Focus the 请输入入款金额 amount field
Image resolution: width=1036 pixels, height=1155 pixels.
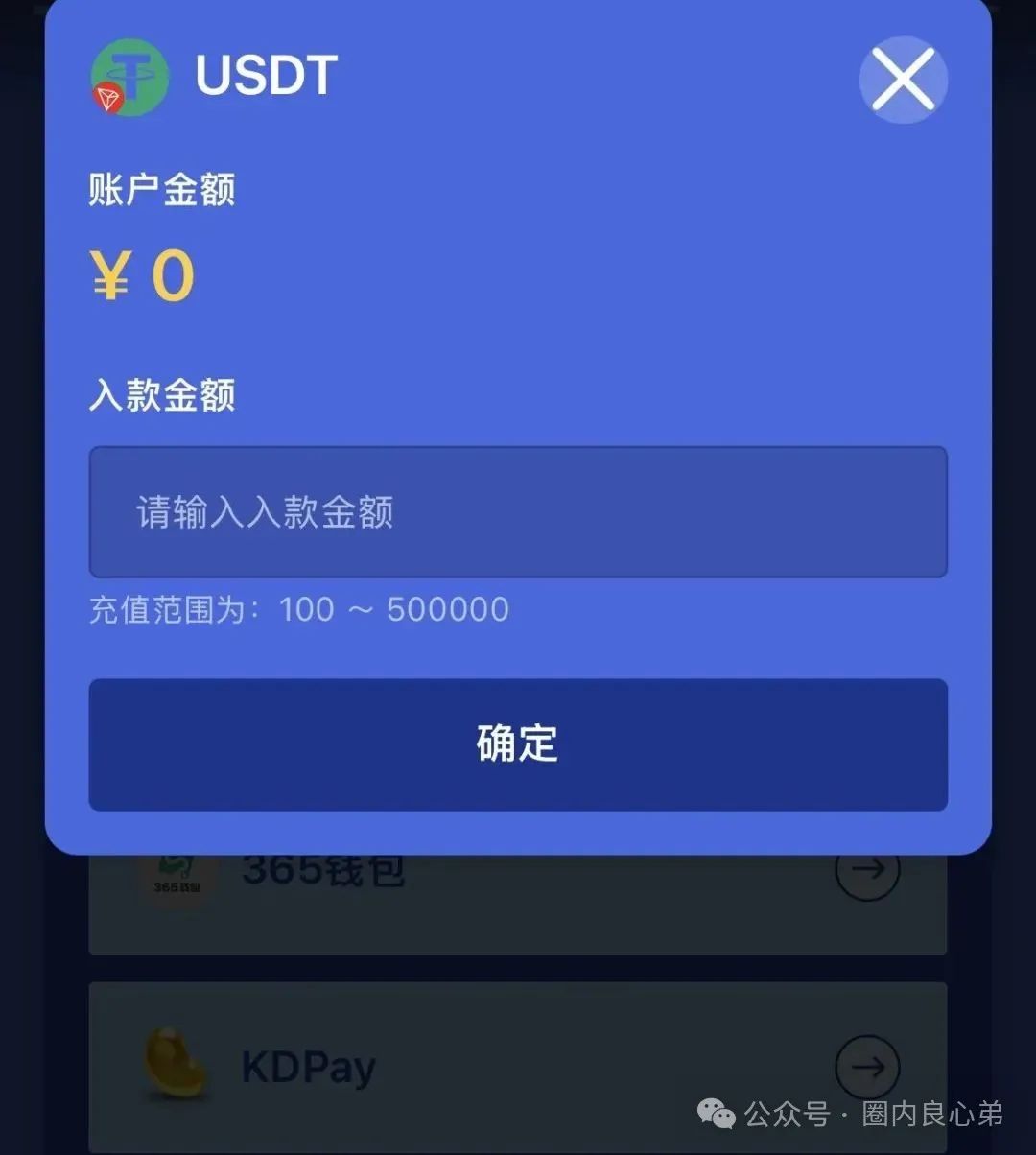pyautogui.click(x=518, y=512)
